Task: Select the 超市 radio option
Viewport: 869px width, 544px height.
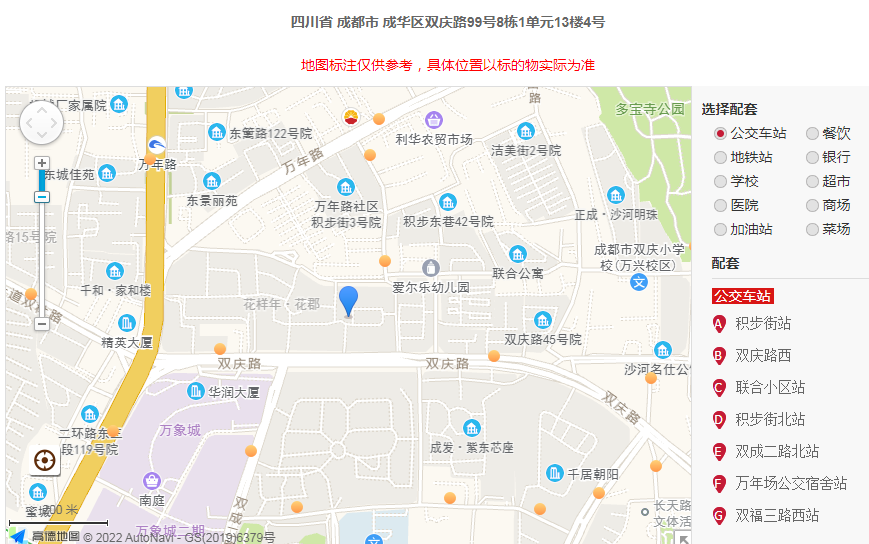Action: pyautogui.click(x=813, y=181)
